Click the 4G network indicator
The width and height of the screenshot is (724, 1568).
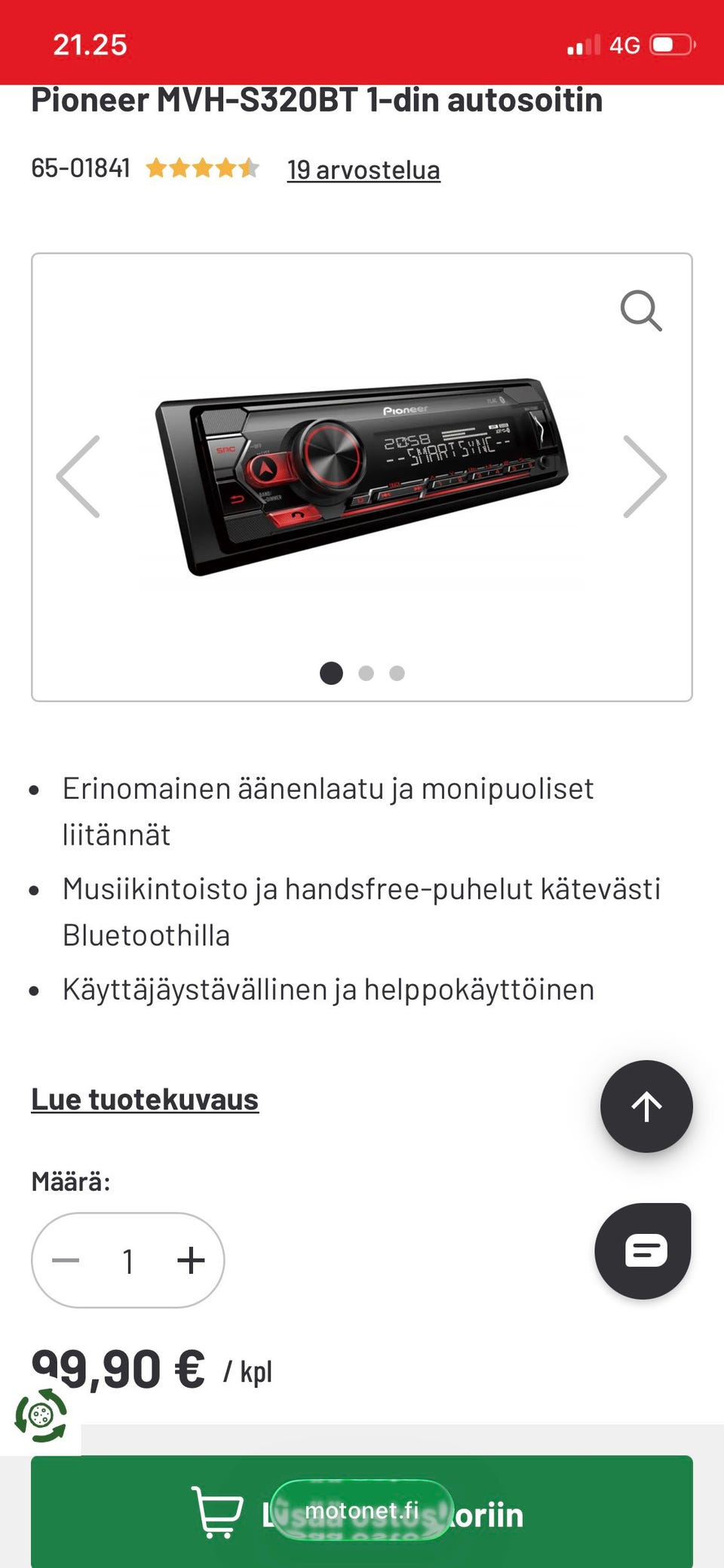click(624, 44)
